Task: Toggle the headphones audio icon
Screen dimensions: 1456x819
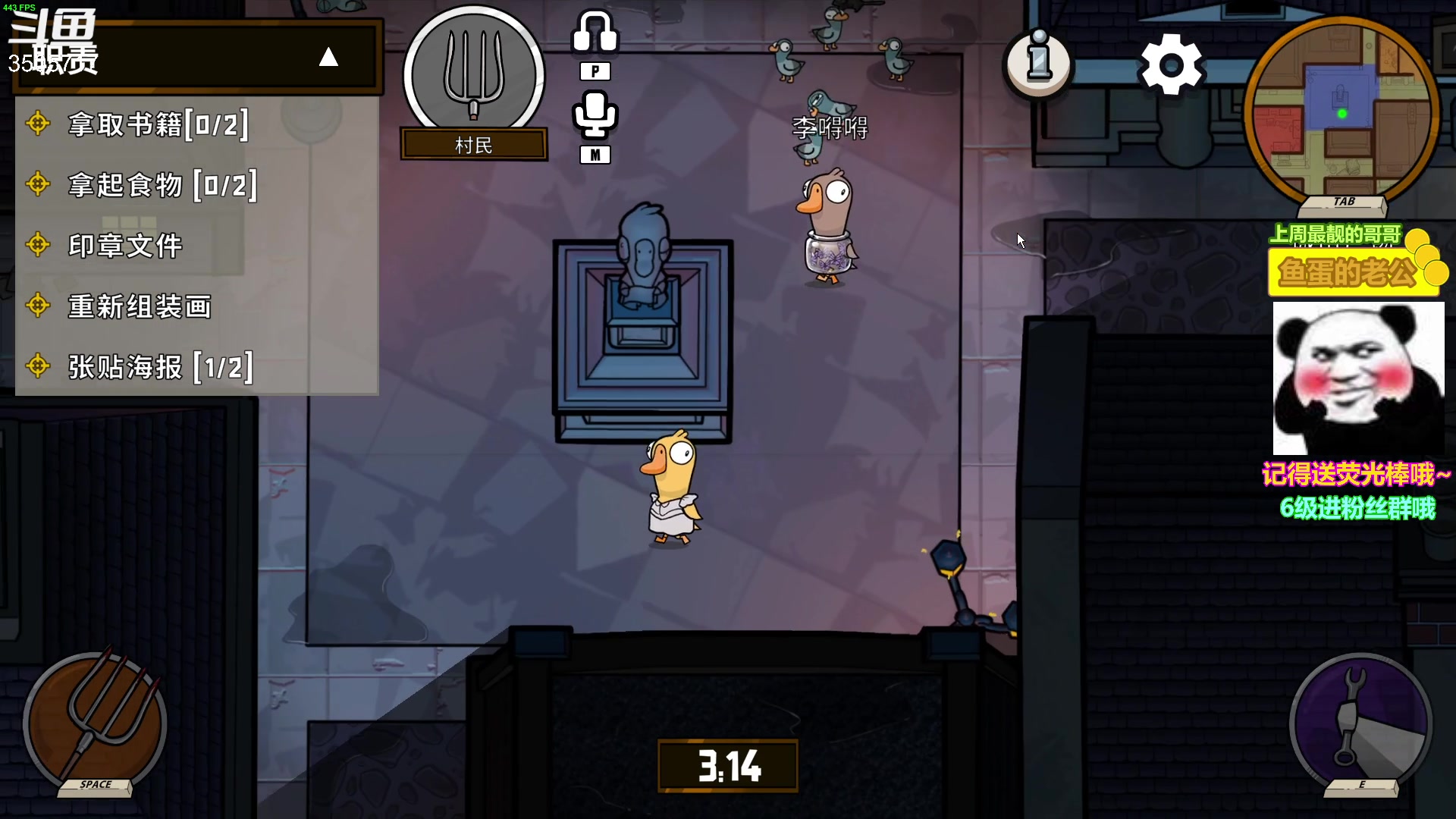Action: pos(595,33)
